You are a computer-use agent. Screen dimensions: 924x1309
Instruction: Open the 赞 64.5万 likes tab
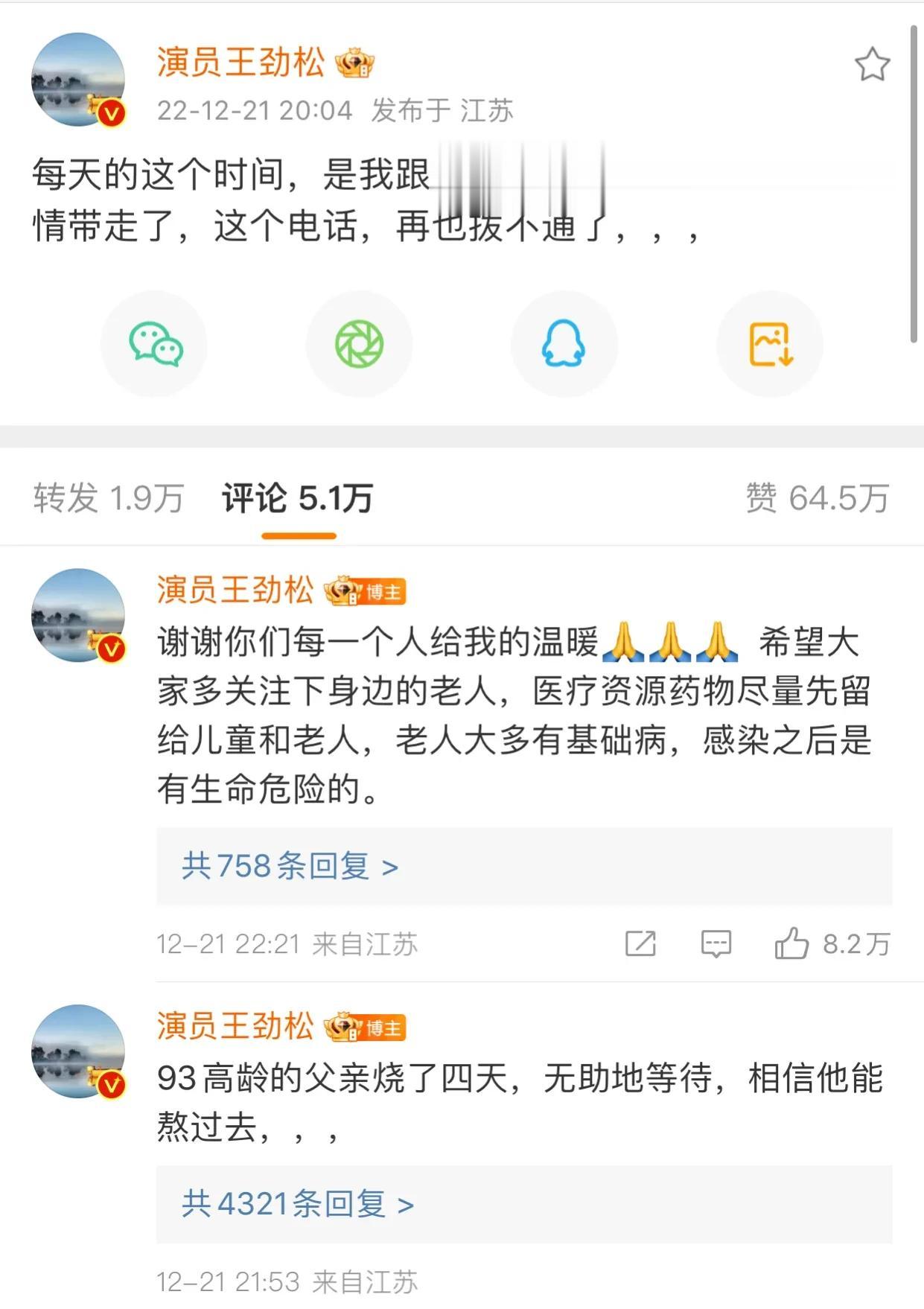tap(817, 498)
